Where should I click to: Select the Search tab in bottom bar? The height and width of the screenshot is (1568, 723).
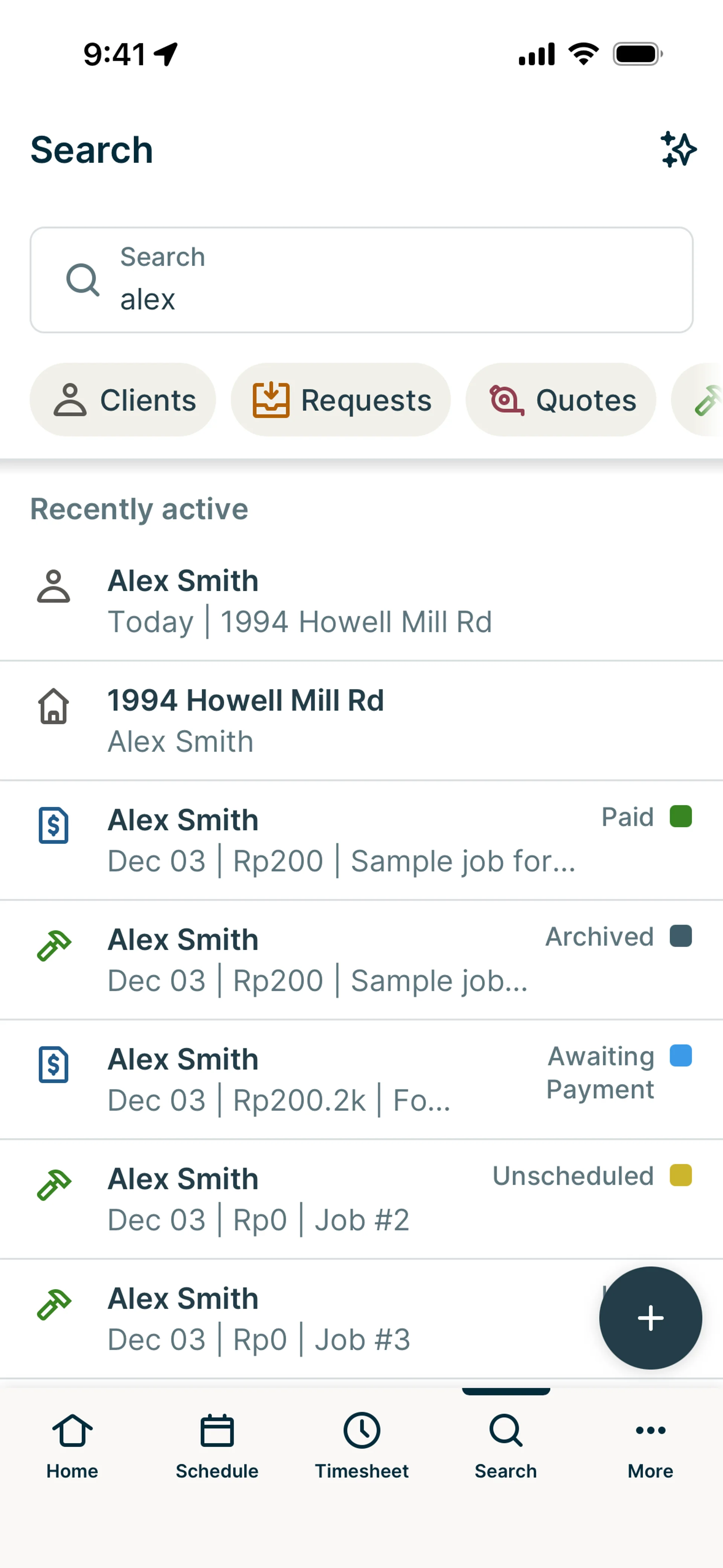(x=506, y=1446)
